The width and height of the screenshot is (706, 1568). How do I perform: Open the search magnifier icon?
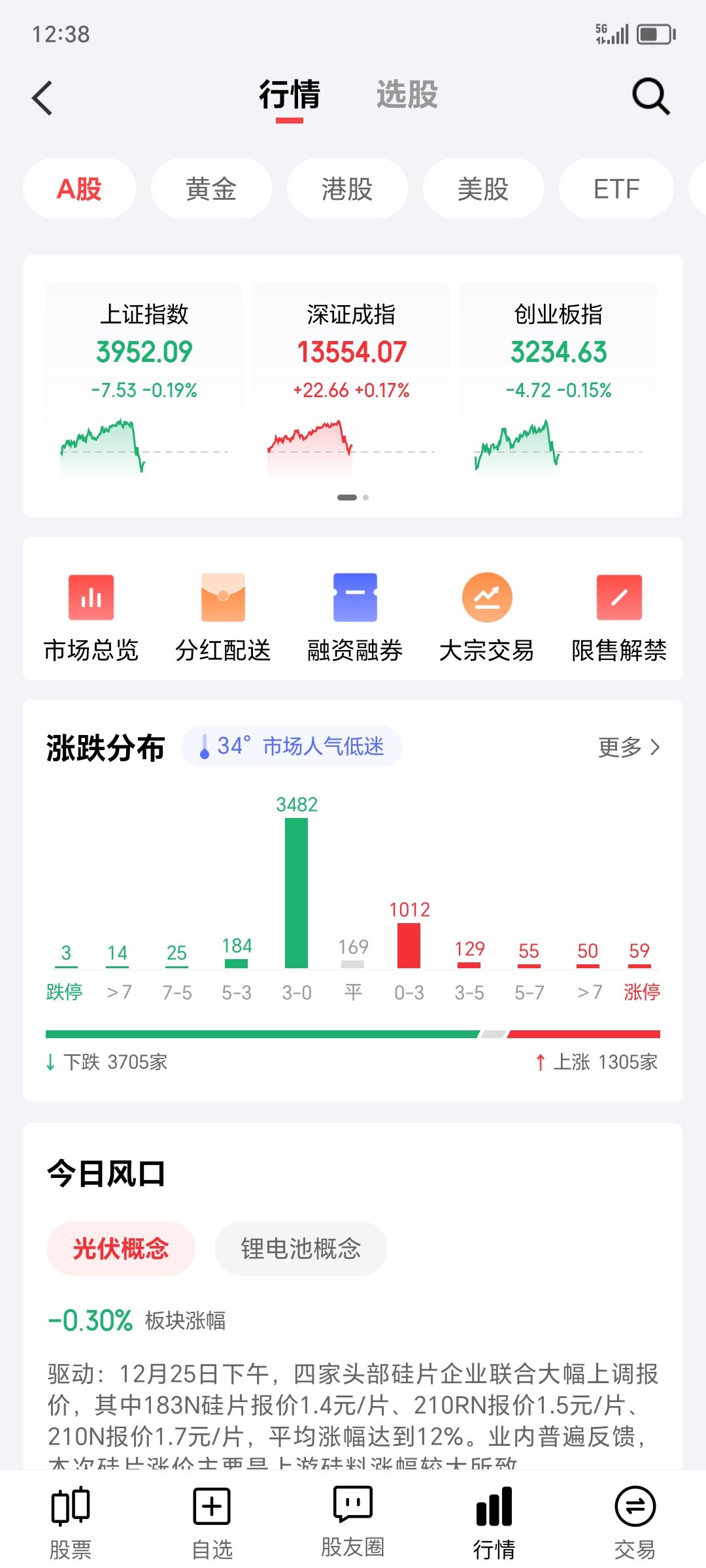[650, 97]
